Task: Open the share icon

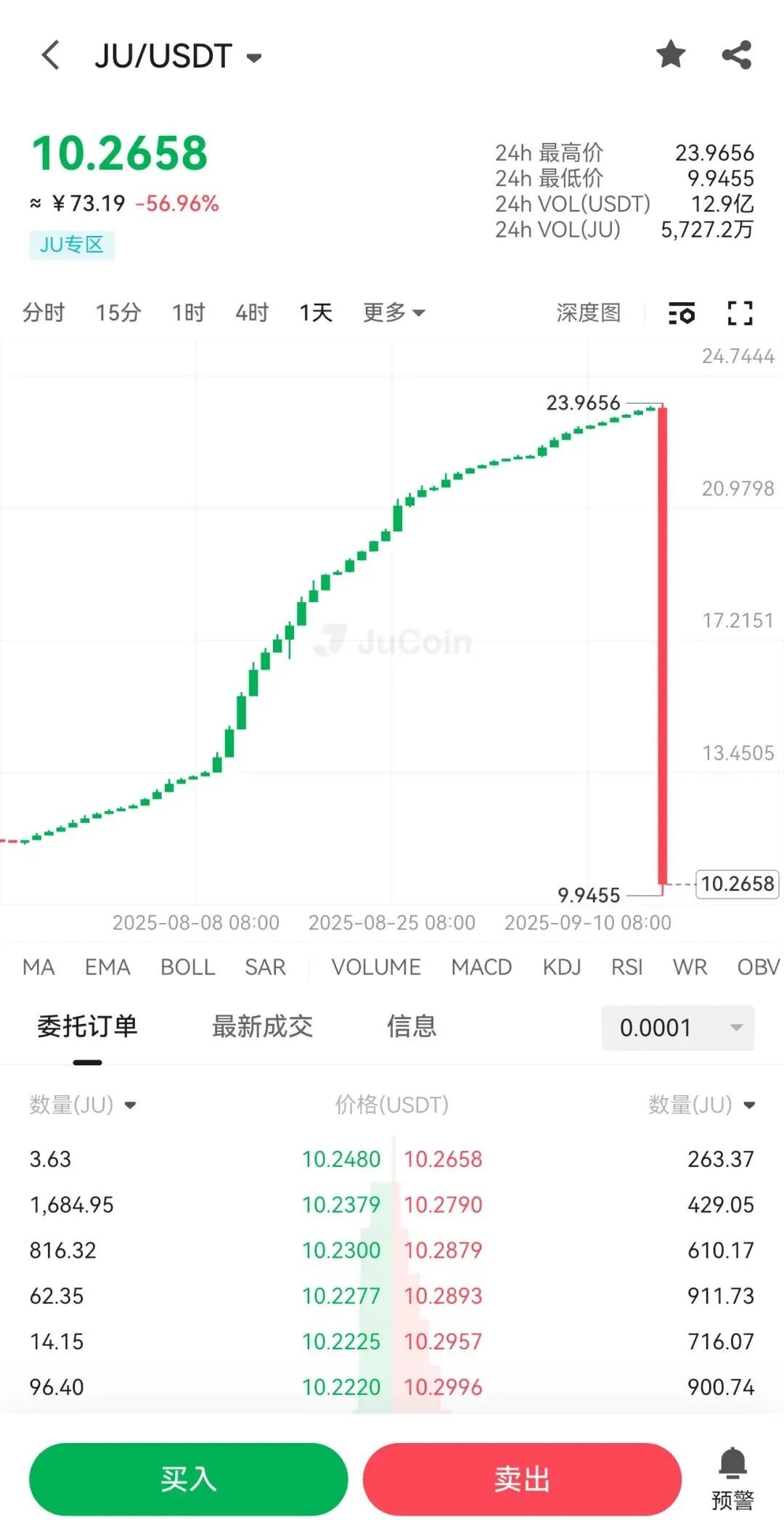Action: point(736,55)
